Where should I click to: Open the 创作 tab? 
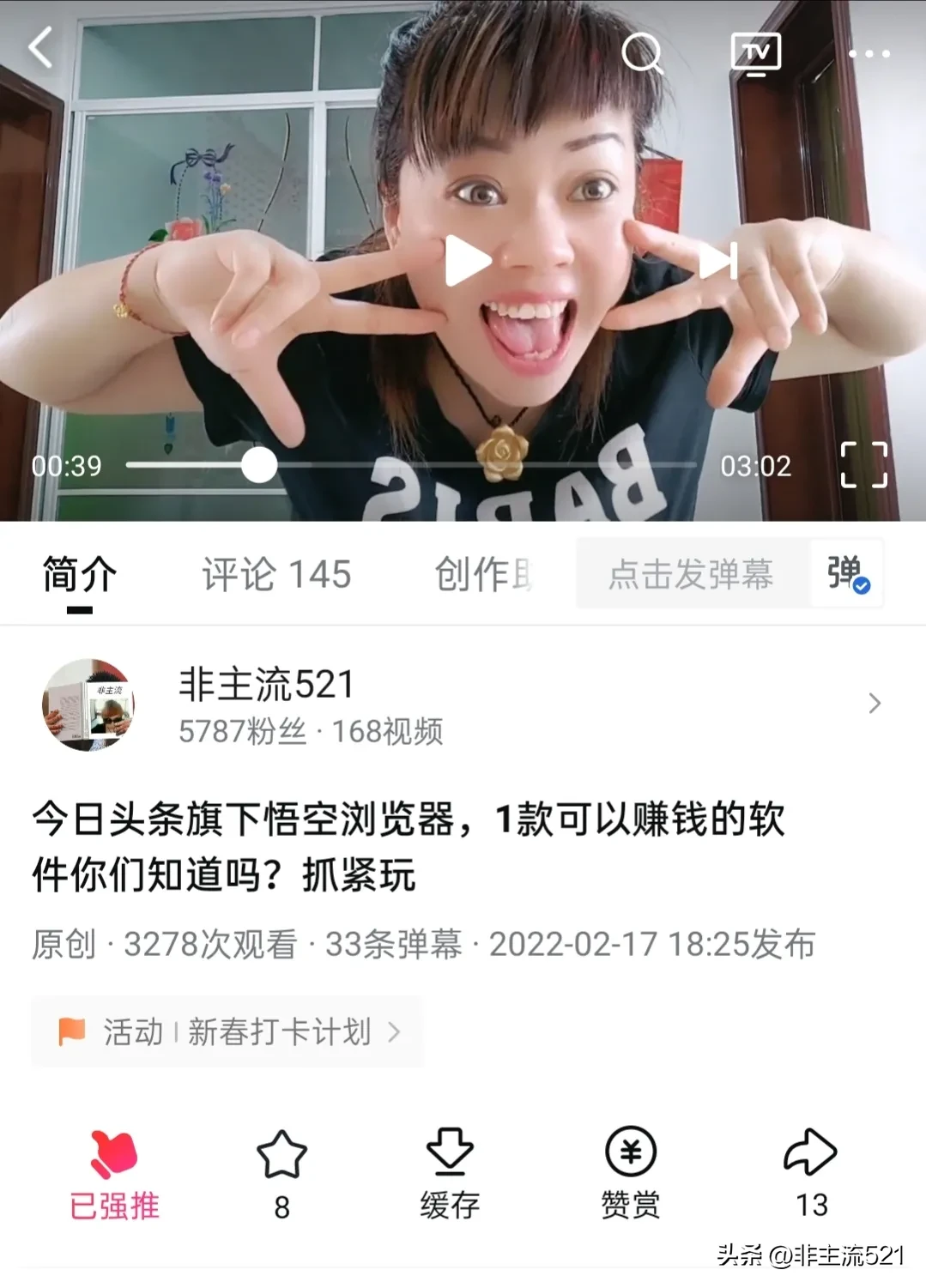point(483,575)
